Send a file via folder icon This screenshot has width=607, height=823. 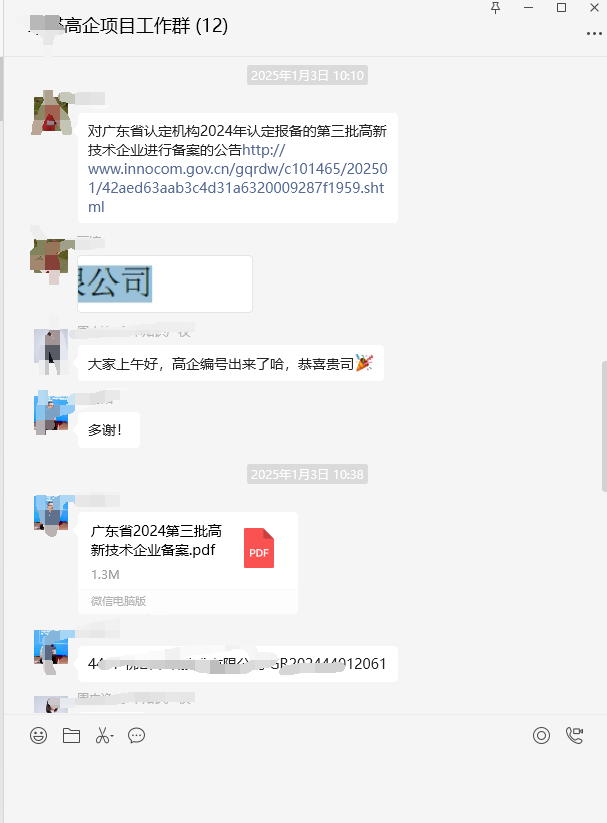[71, 736]
